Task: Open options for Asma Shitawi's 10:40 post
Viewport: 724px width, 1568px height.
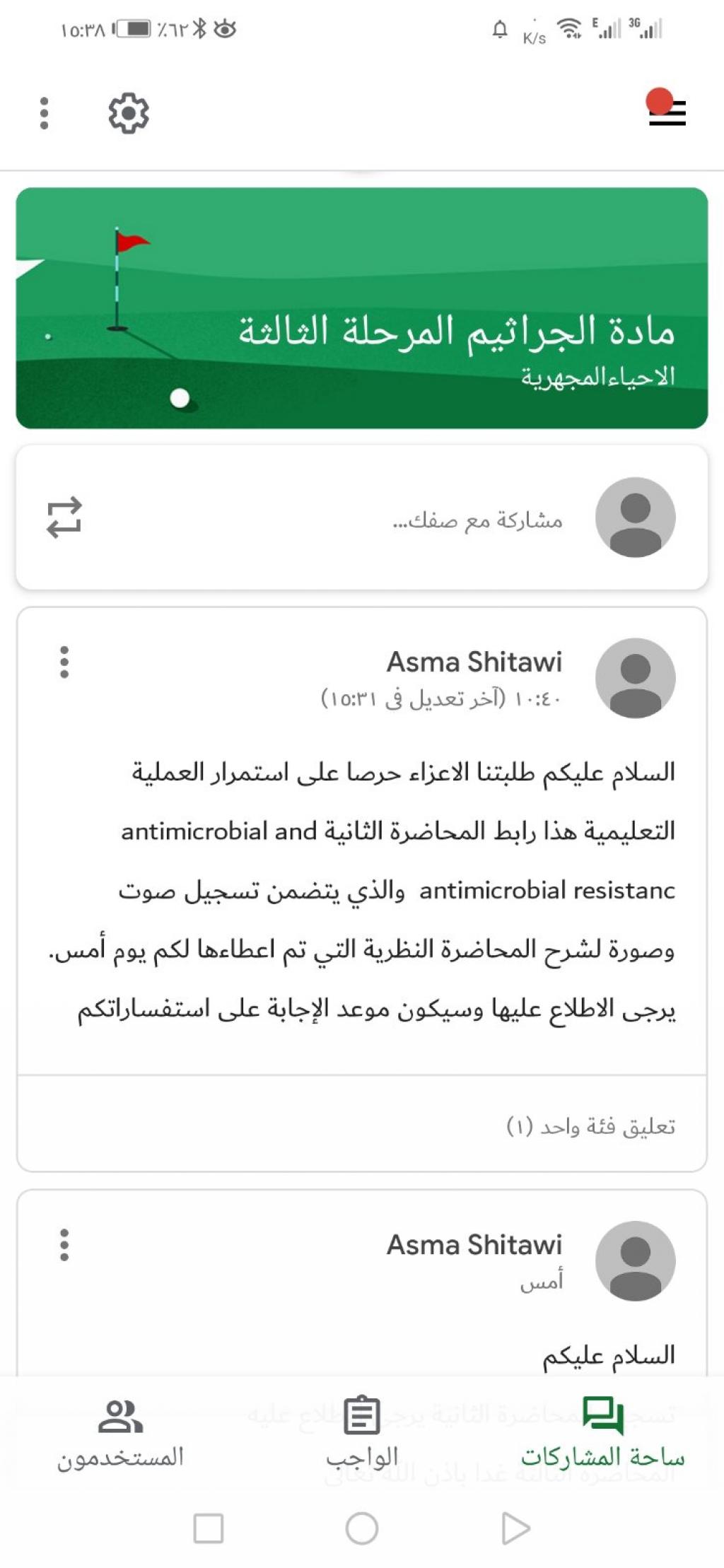Action: pos(64,662)
